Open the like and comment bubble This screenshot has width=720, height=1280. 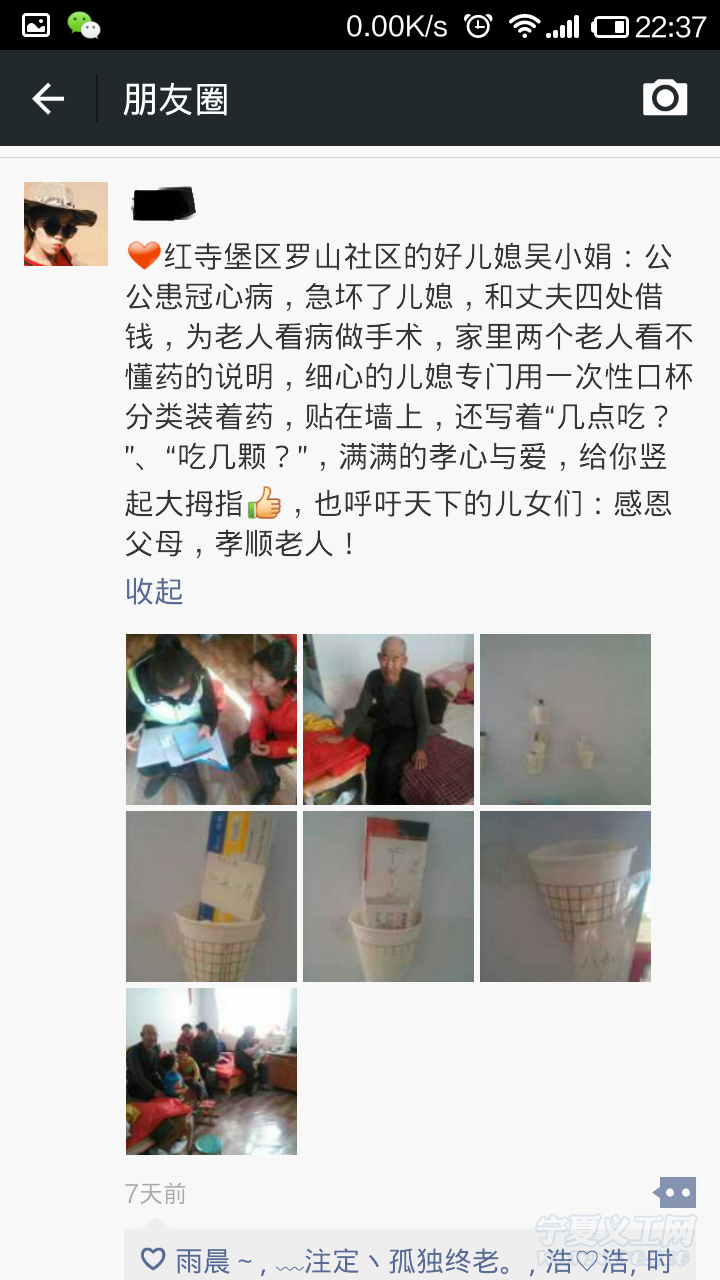tap(675, 1192)
